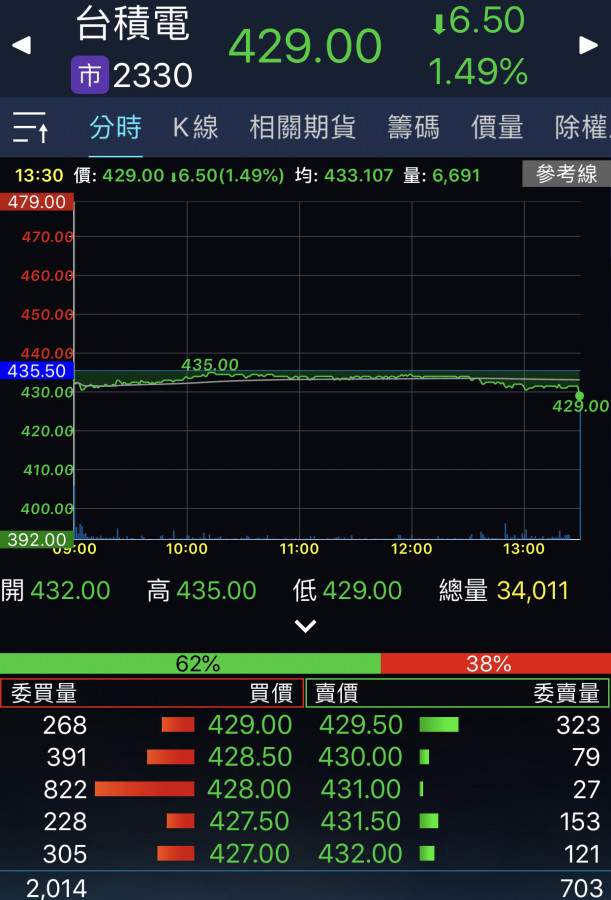Expand details with the down chevron
The image size is (611, 900).
[305, 627]
